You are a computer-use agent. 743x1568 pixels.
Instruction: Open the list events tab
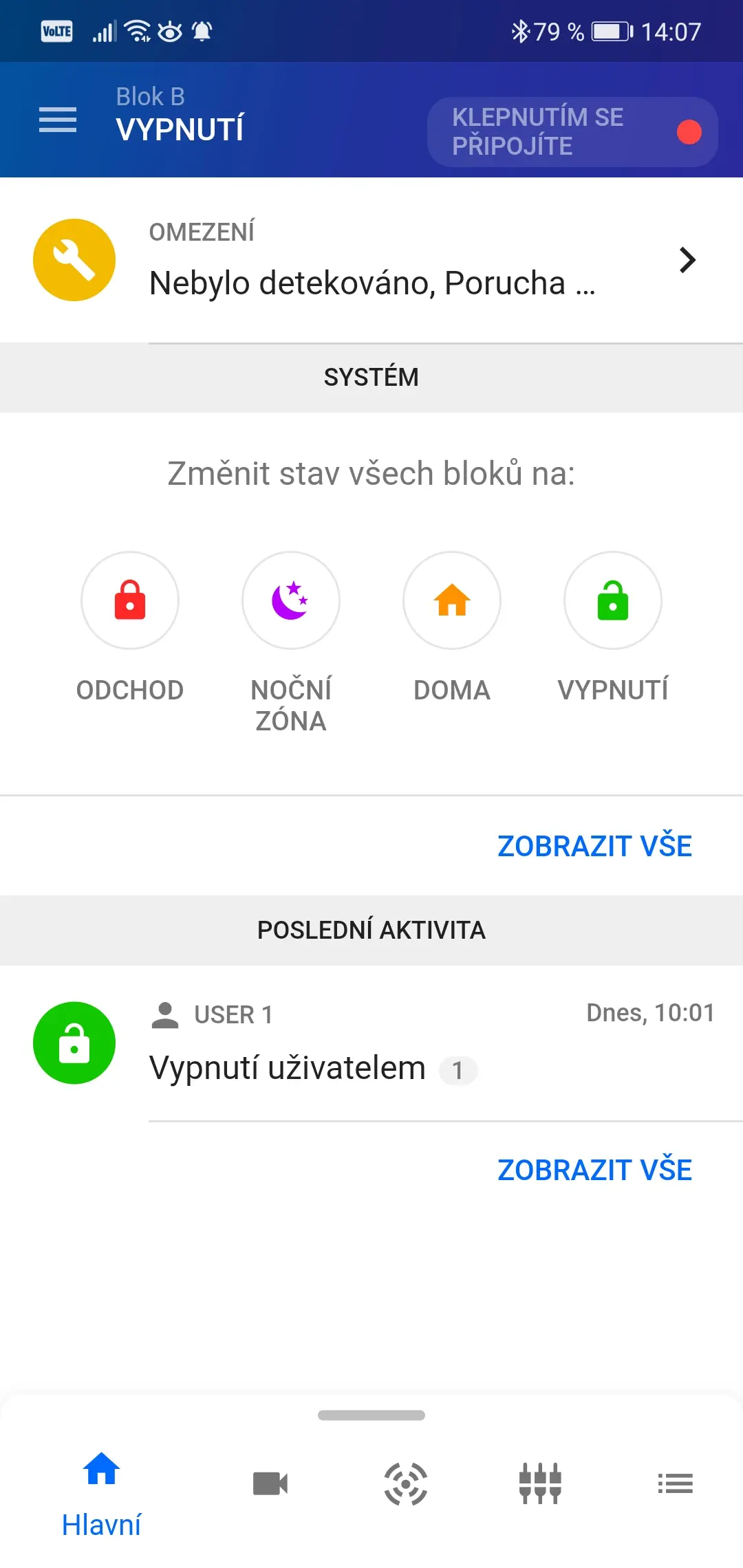(x=675, y=1483)
